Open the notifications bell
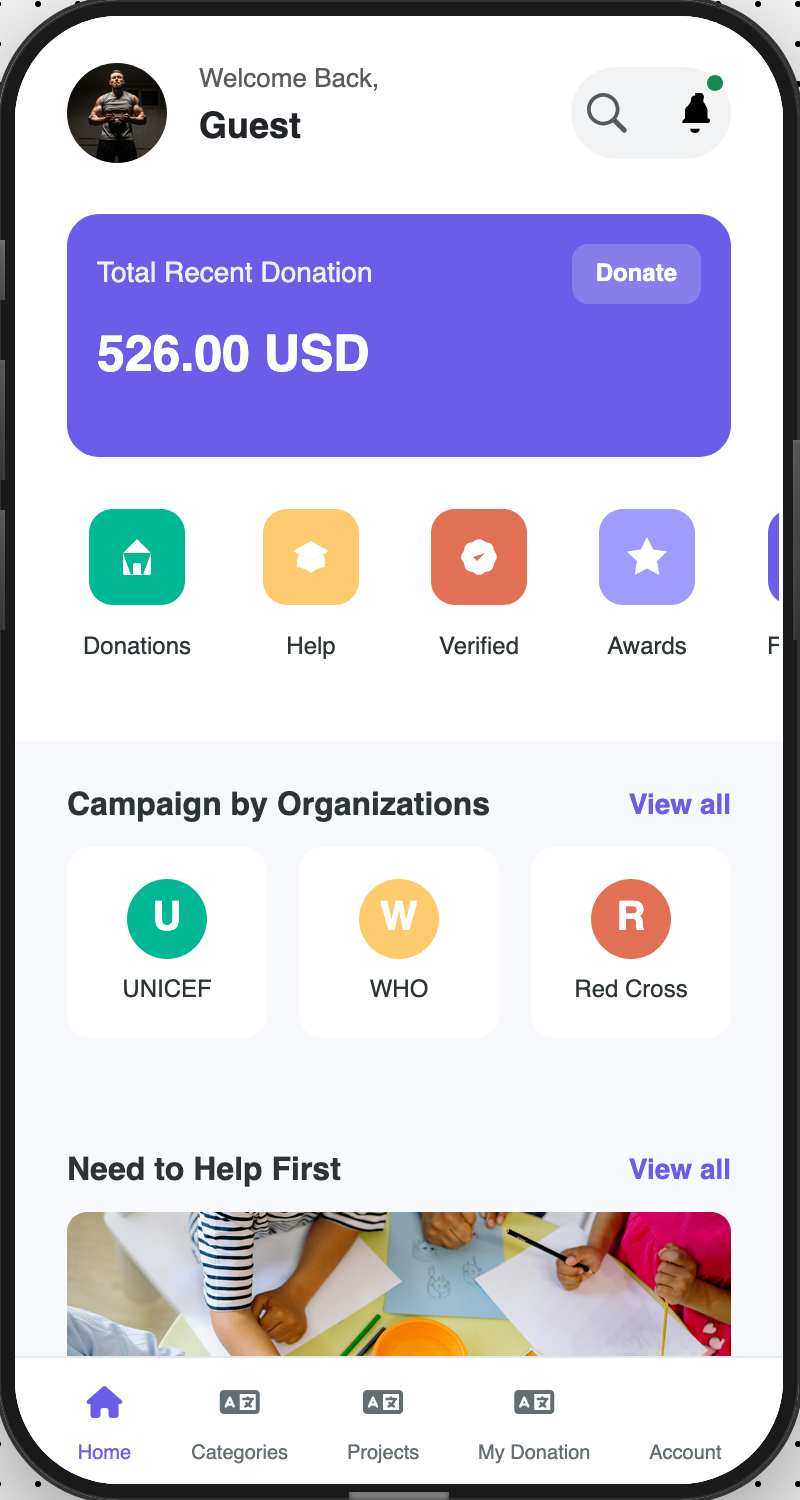The height and width of the screenshot is (1500, 800). click(696, 112)
